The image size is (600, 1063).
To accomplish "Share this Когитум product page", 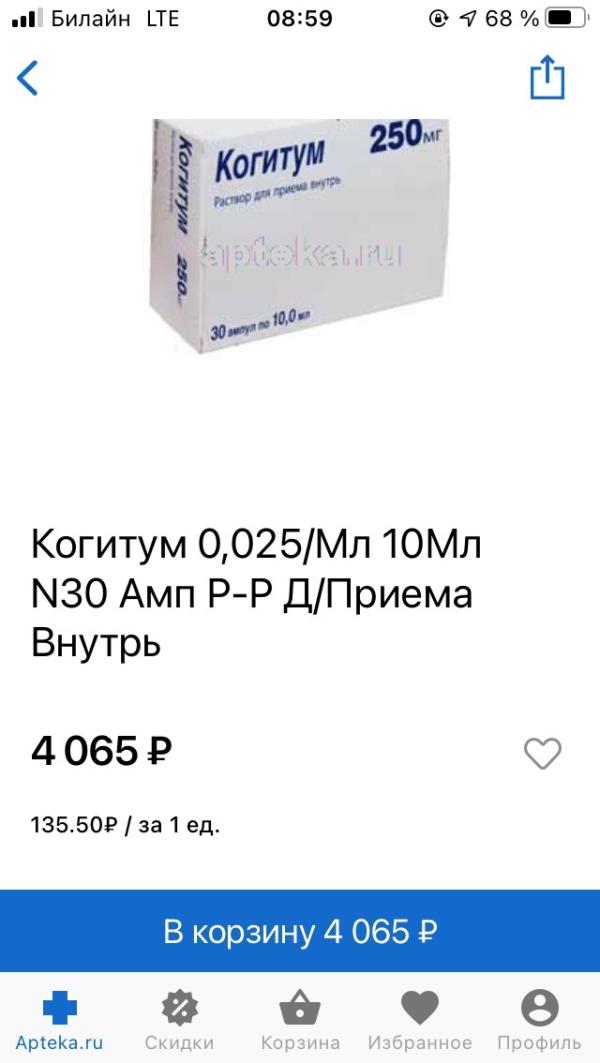I will [x=546, y=78].
